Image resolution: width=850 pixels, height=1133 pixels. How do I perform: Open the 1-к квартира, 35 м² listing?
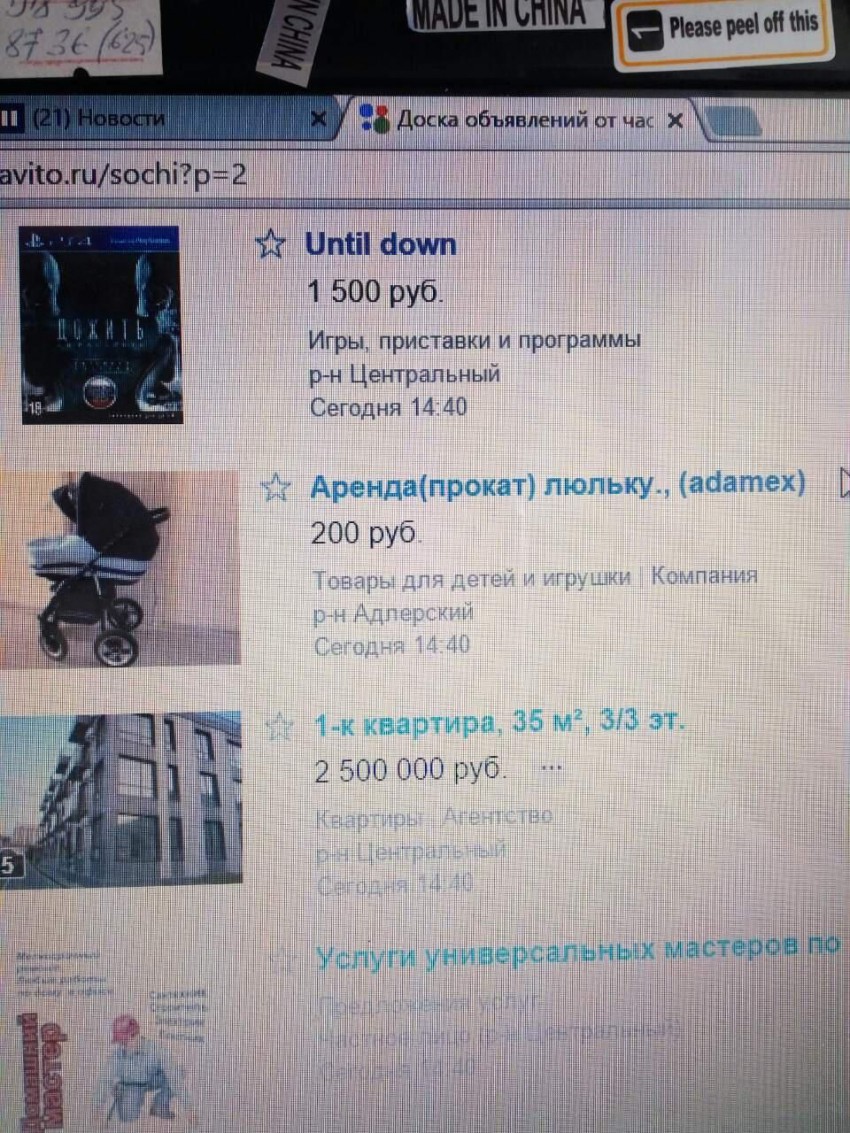500,723
